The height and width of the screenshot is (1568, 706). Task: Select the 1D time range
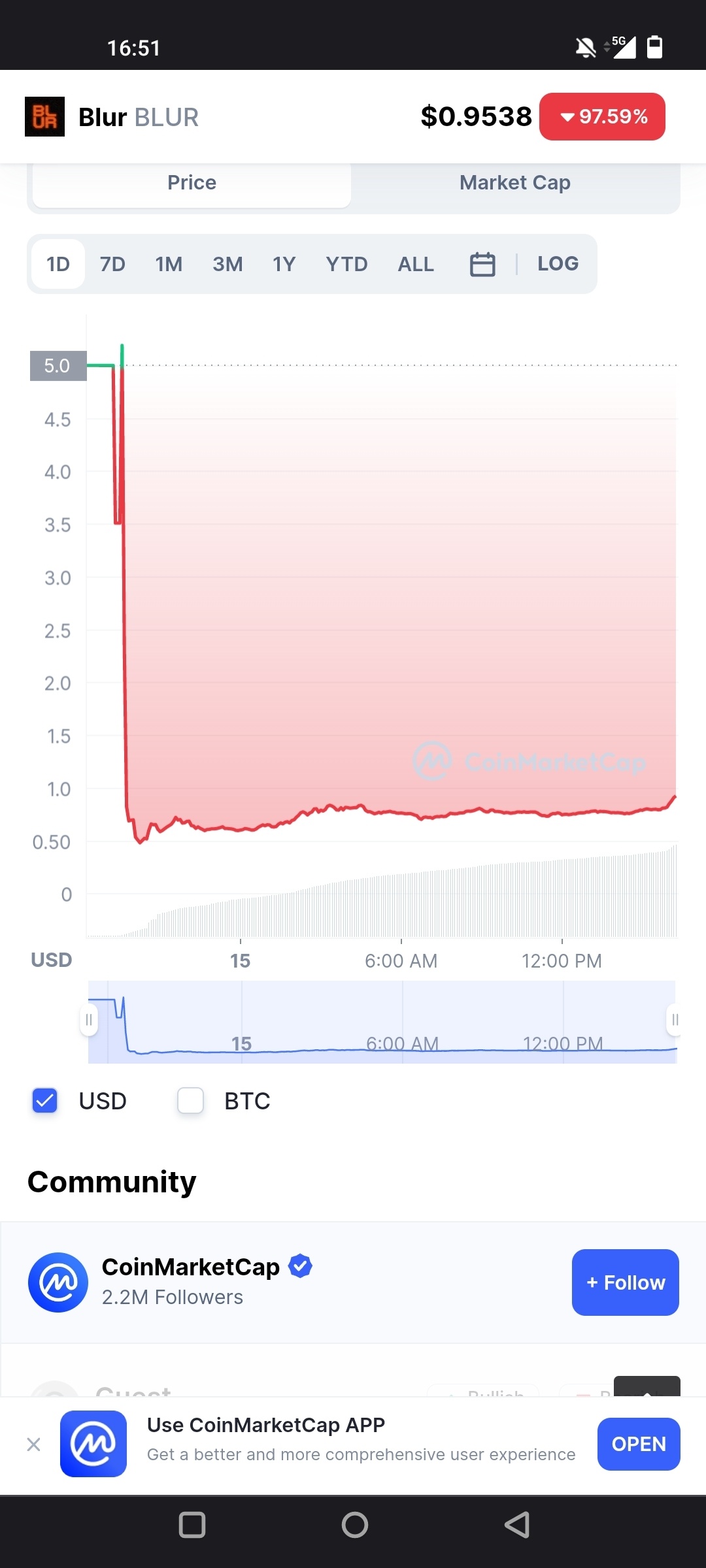[58, 264]
